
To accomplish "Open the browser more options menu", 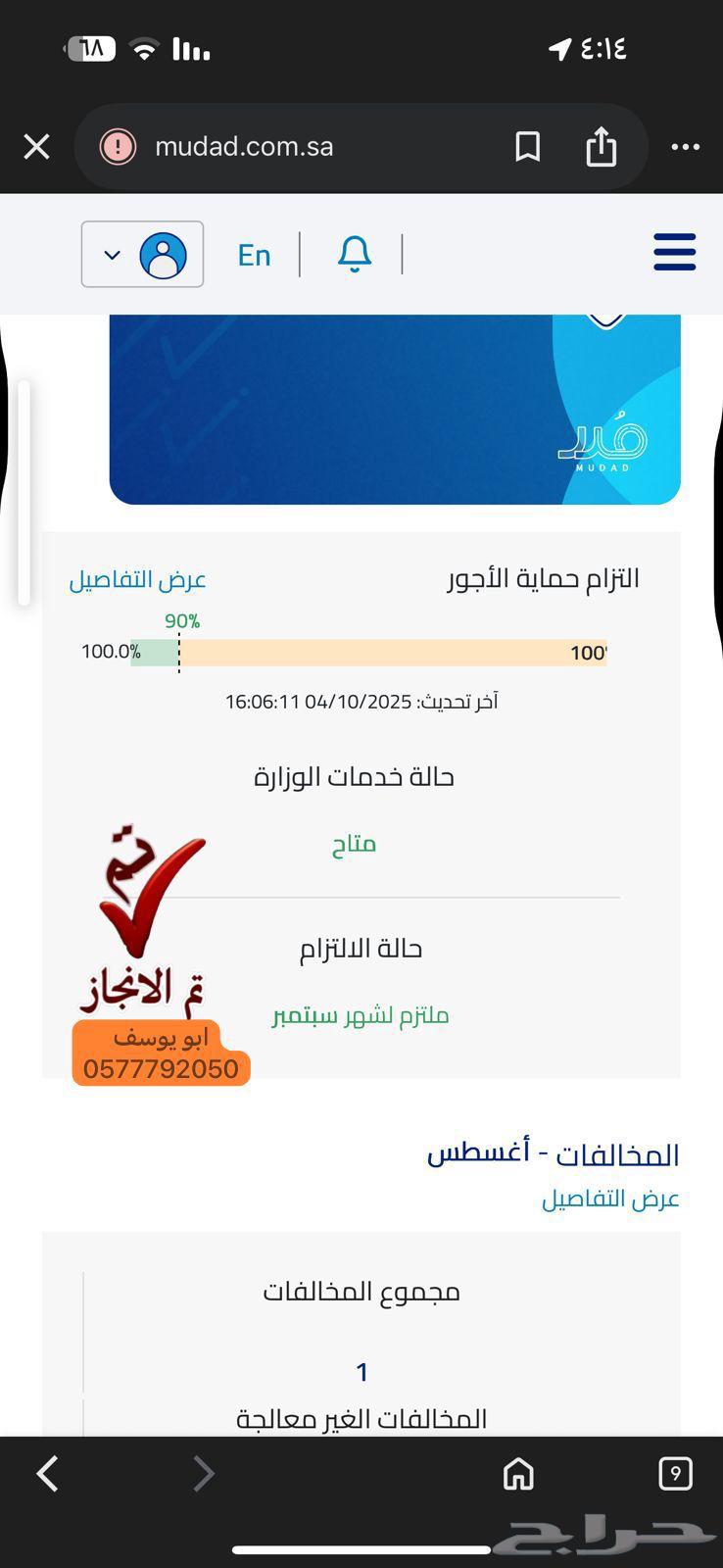I will (x=685, y=146).
